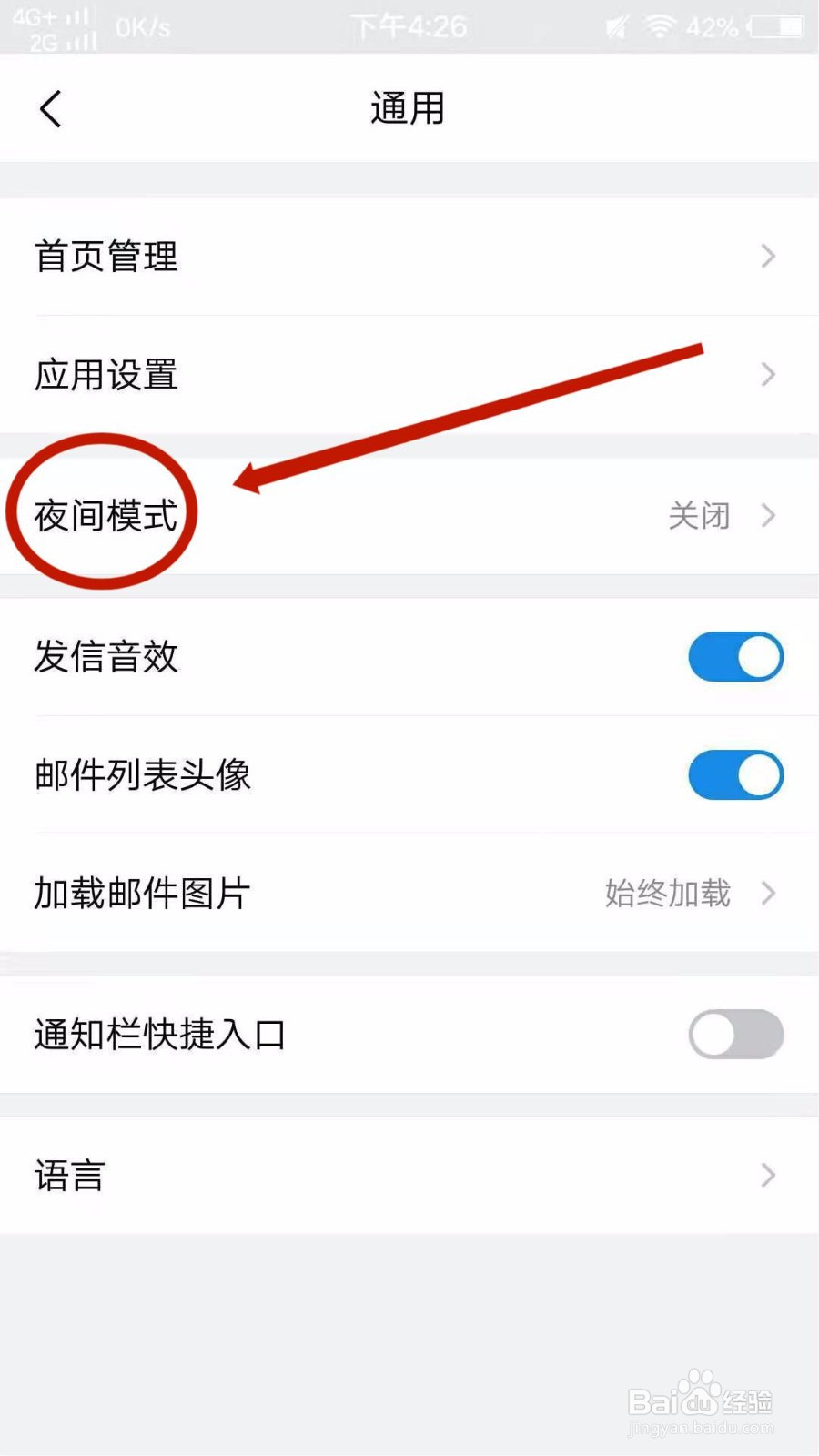Disable the 发信音效 sound toggle
The width and height of the screenshot is (819, 1456).
coord(735,656)
